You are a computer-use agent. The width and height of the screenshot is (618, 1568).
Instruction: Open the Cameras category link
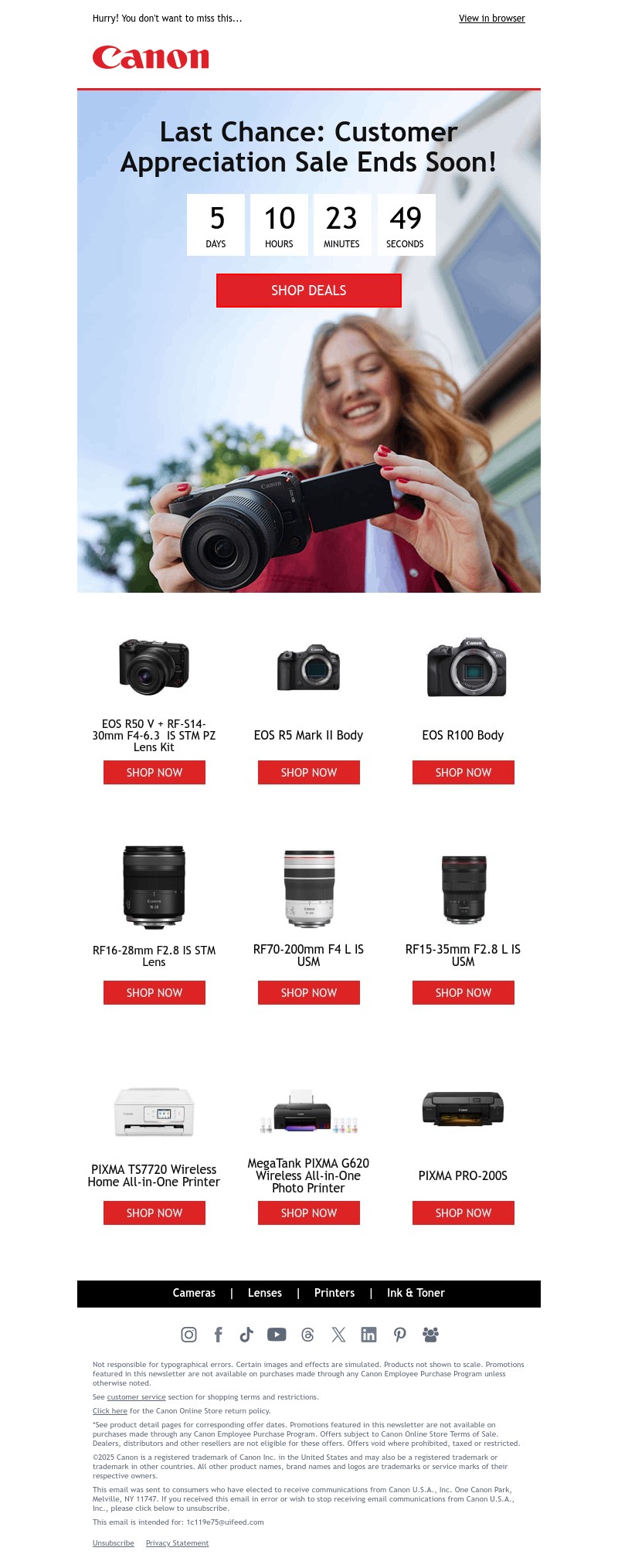point(194,1293)
